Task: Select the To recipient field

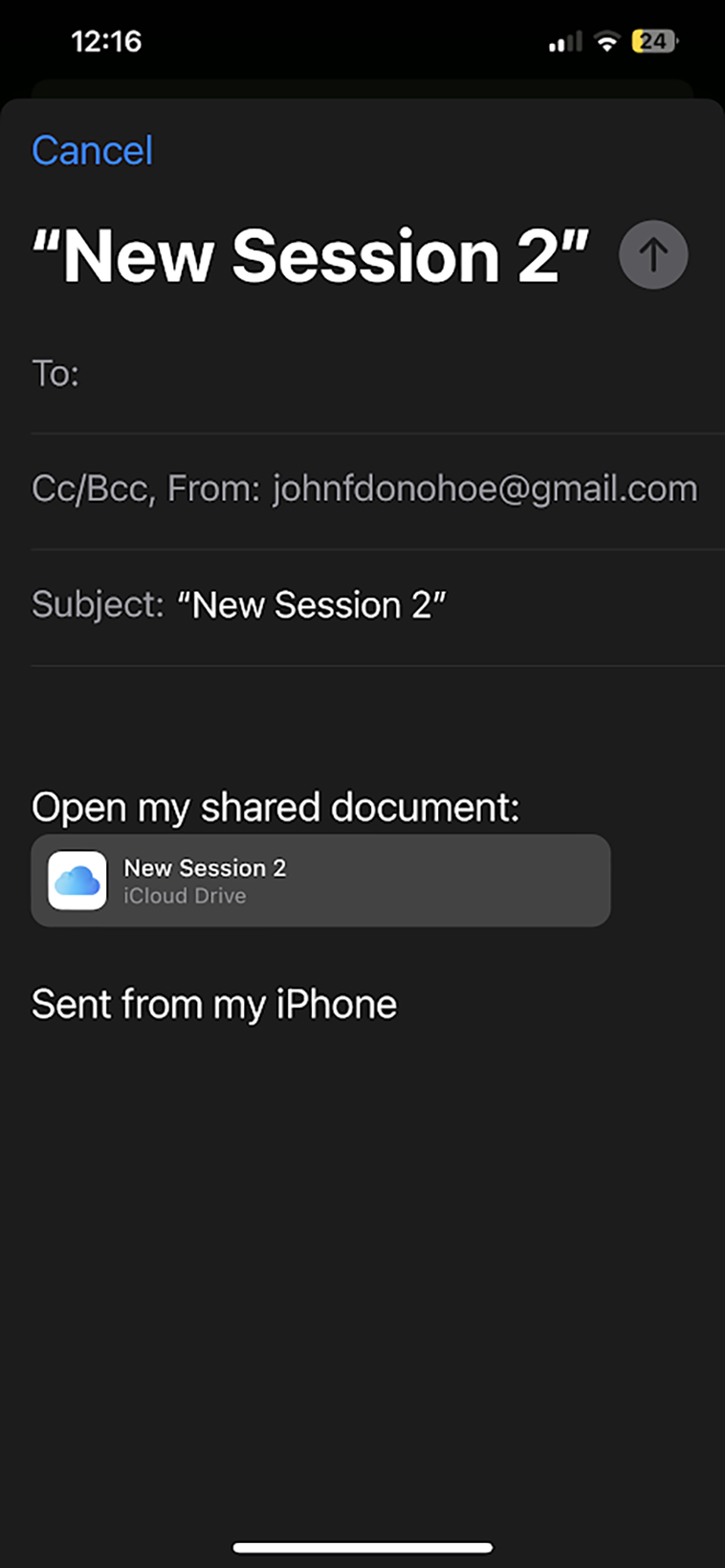Action: tap(378, 374)
